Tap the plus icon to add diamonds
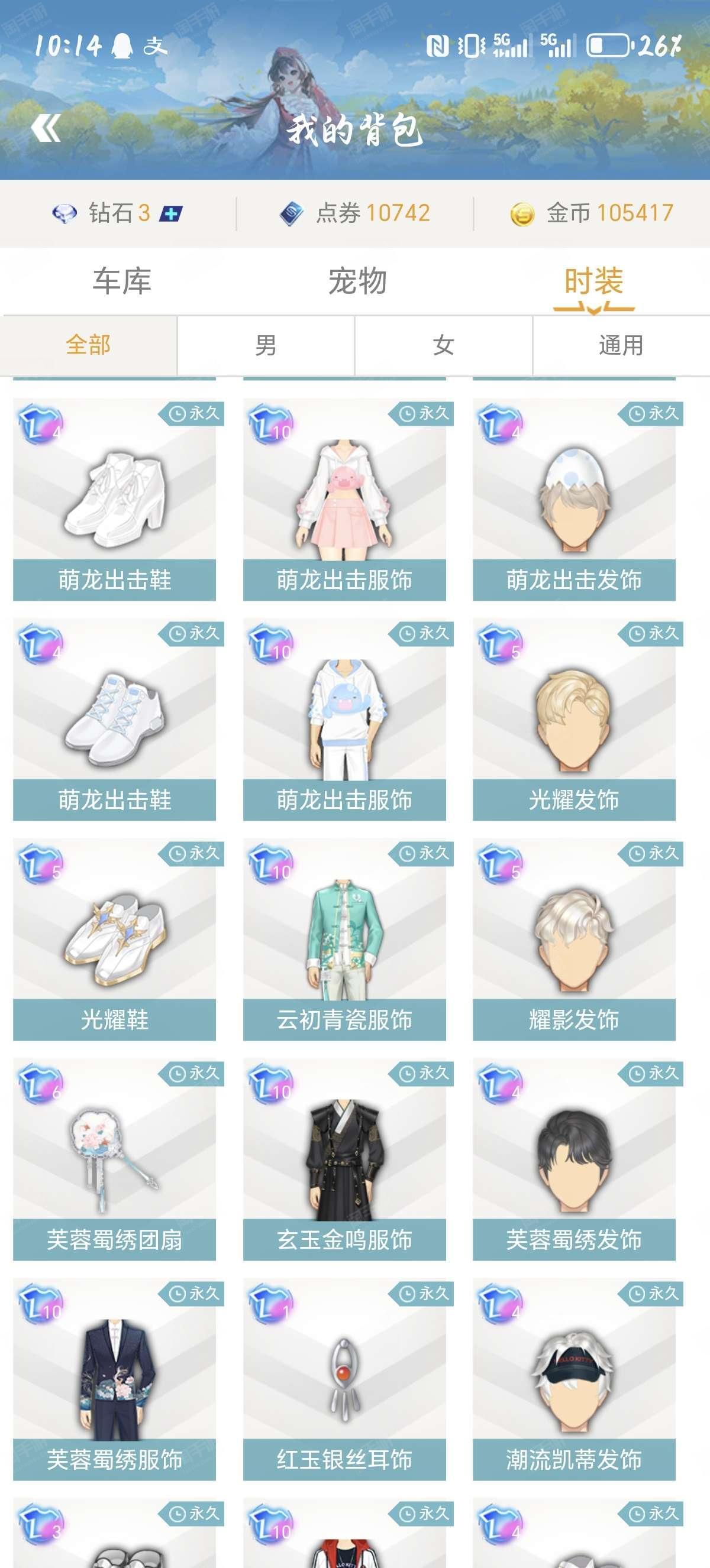 click(171, 213)
